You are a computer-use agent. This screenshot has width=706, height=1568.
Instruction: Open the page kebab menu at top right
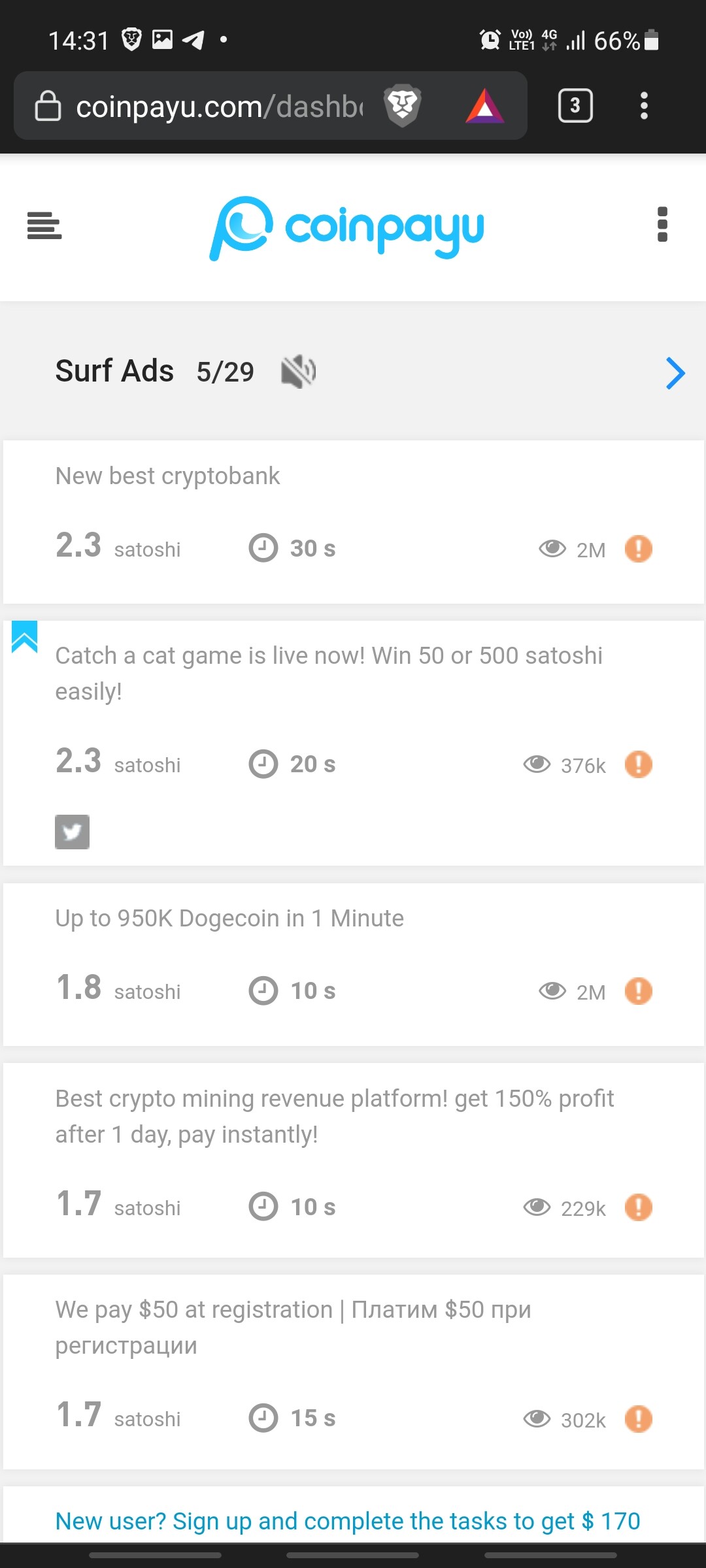pyautogui.click(x=662, y=226)
